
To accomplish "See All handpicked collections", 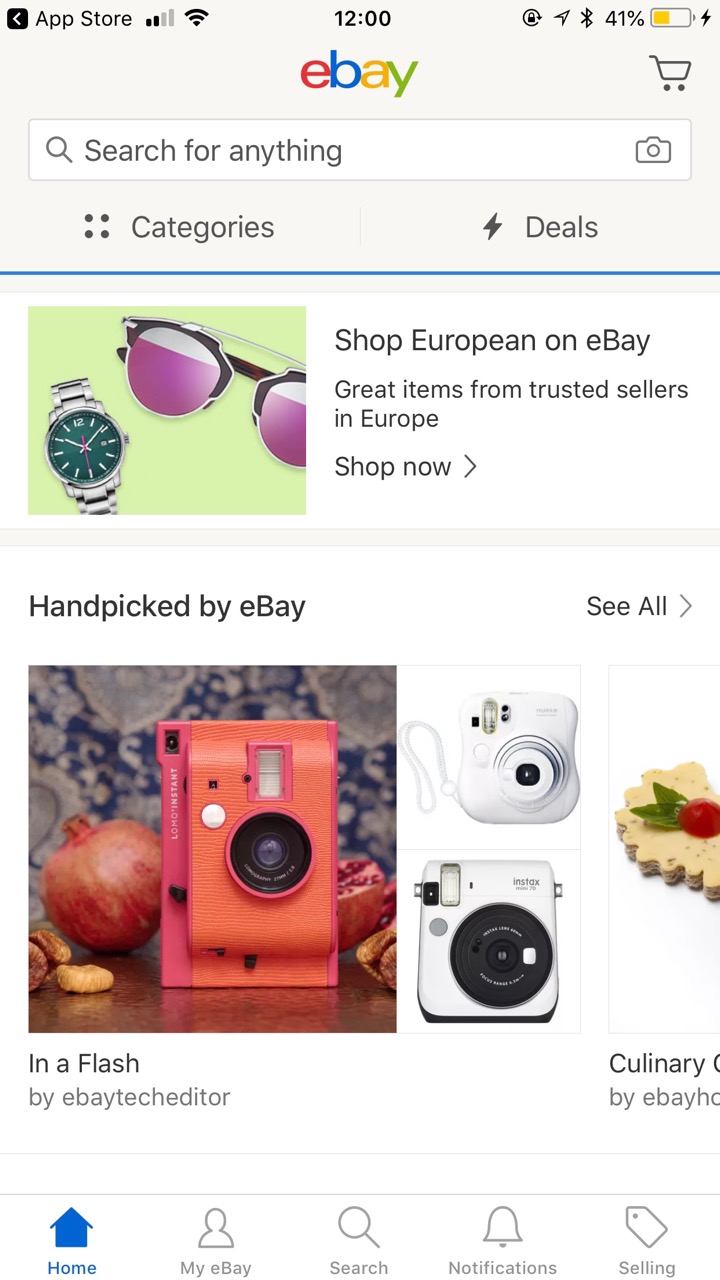I will tap(639, 606).
